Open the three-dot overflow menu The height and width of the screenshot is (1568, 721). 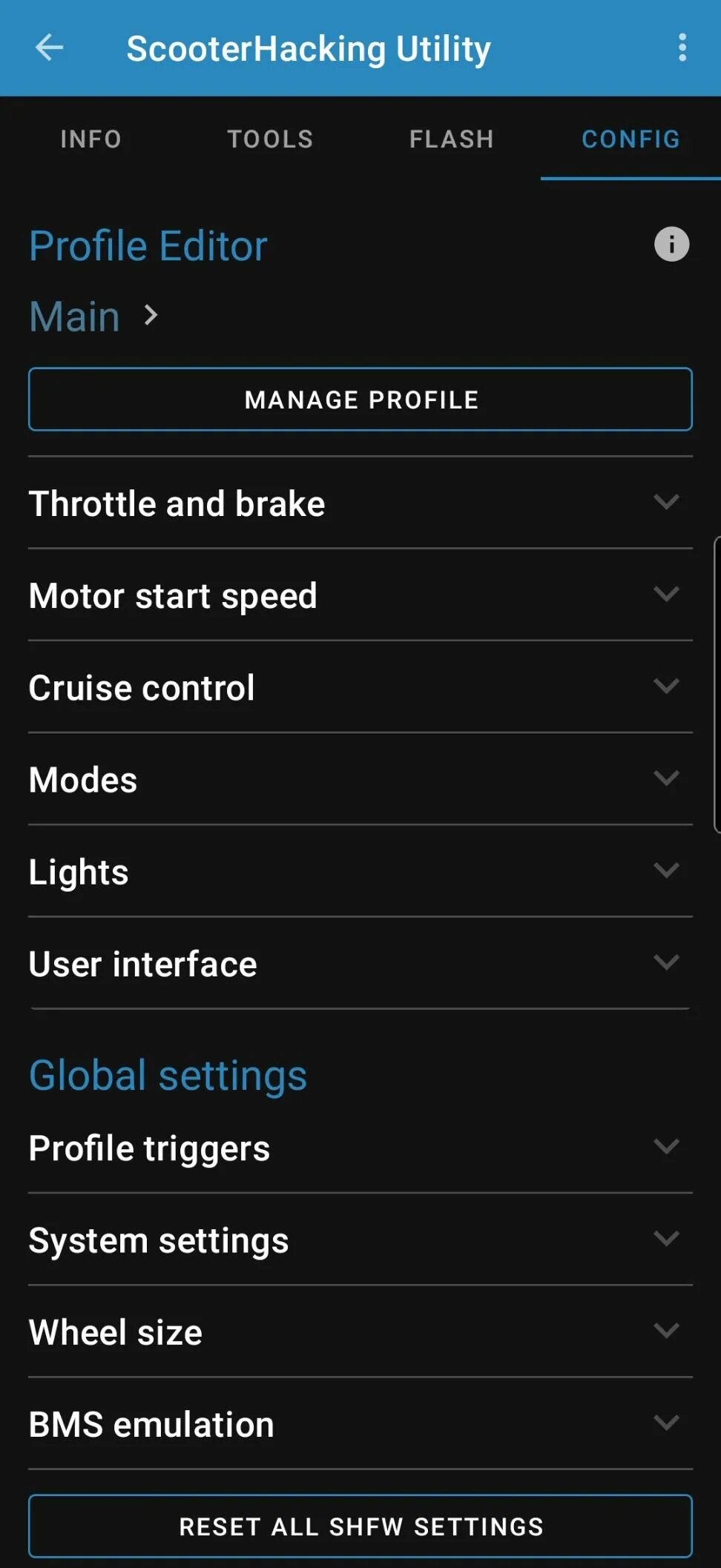682,48
